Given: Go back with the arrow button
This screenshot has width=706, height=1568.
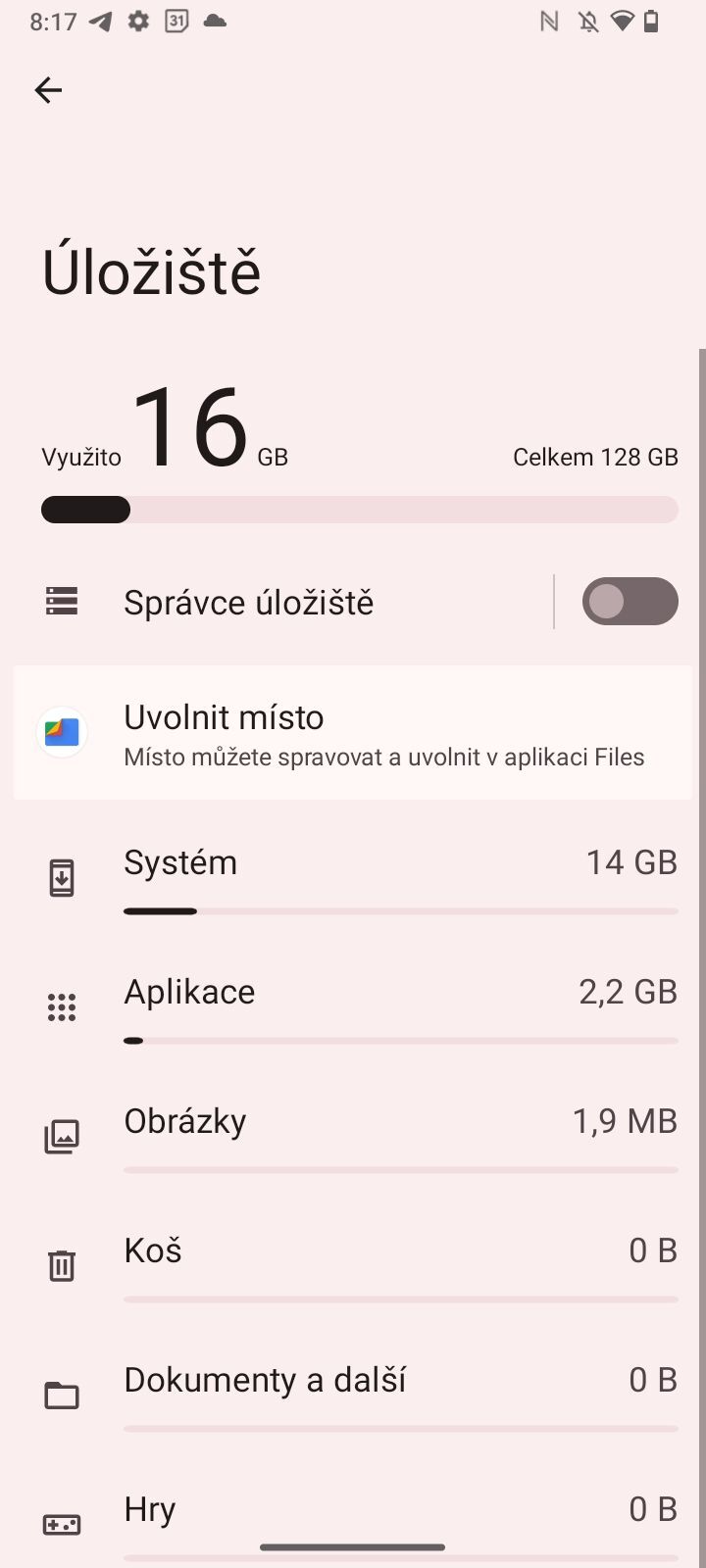Looking at the screenshot, I should pos(48,89).
